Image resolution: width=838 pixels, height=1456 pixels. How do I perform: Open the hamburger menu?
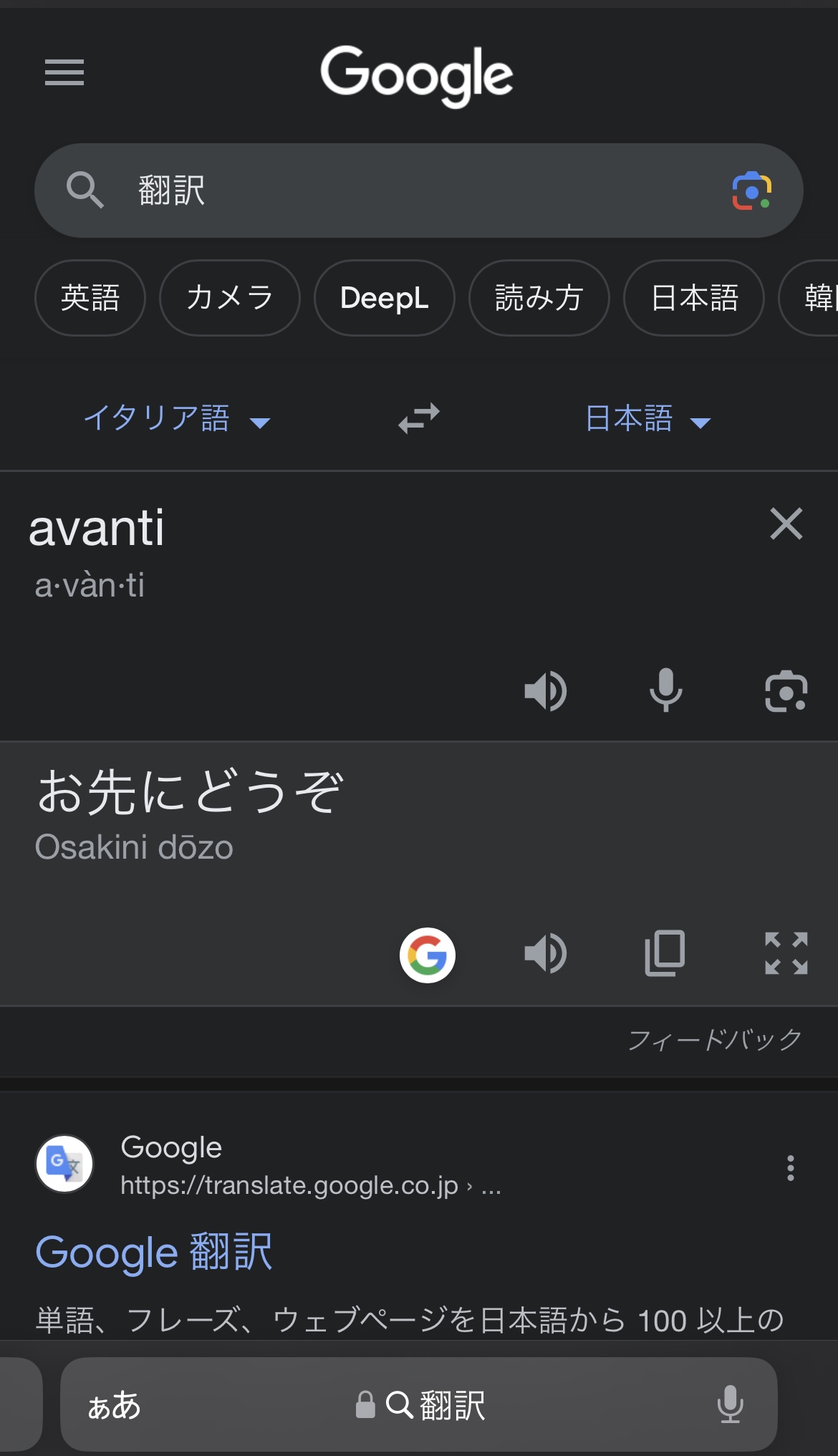(x=64, y=72)
